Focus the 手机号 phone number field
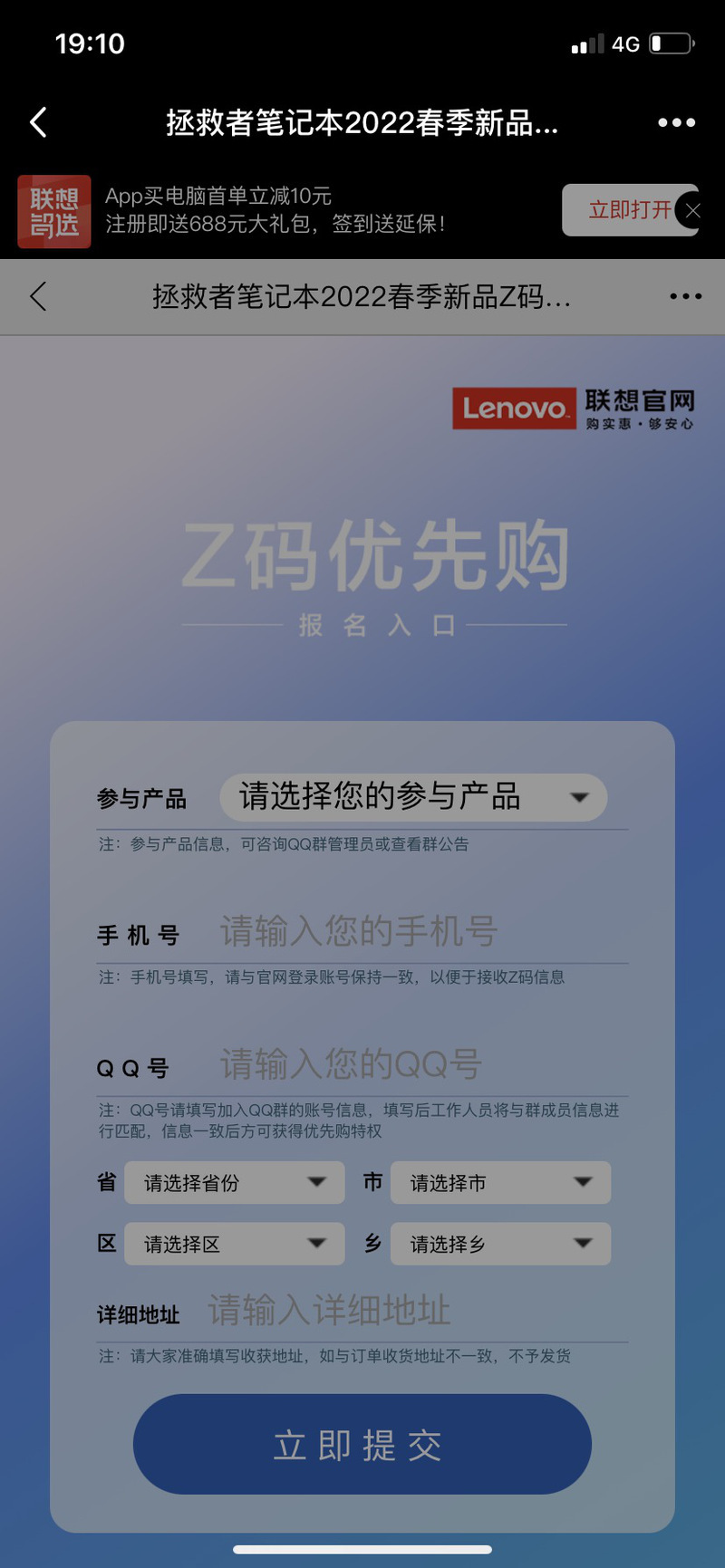725x1568 pixels. [423, 931]
